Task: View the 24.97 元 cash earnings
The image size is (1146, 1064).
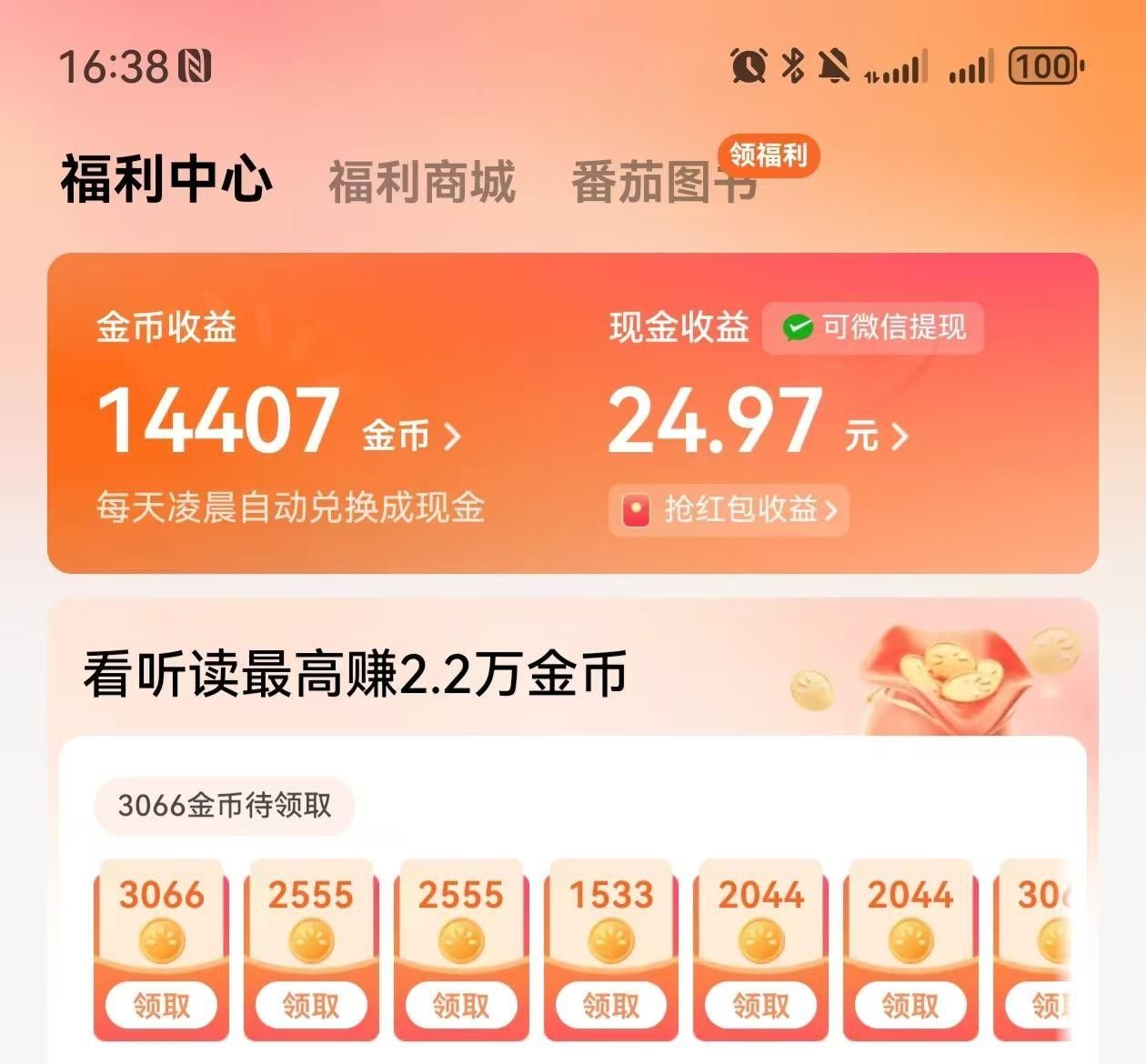Action: [x=757, y=422]
